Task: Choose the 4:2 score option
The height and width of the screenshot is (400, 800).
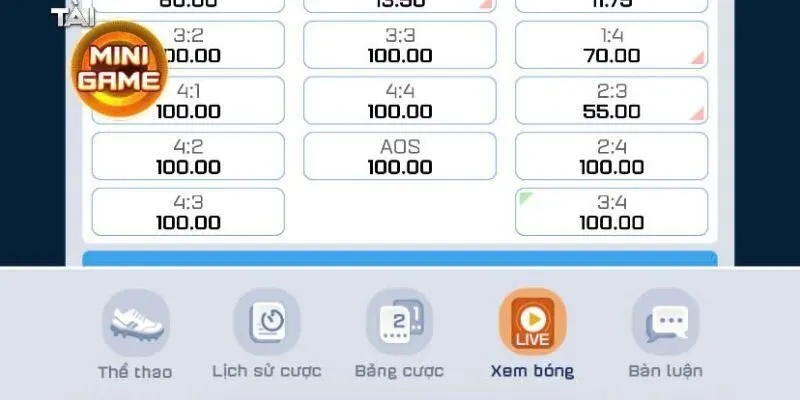Action: pyautogui.click(x=188, y=156)
